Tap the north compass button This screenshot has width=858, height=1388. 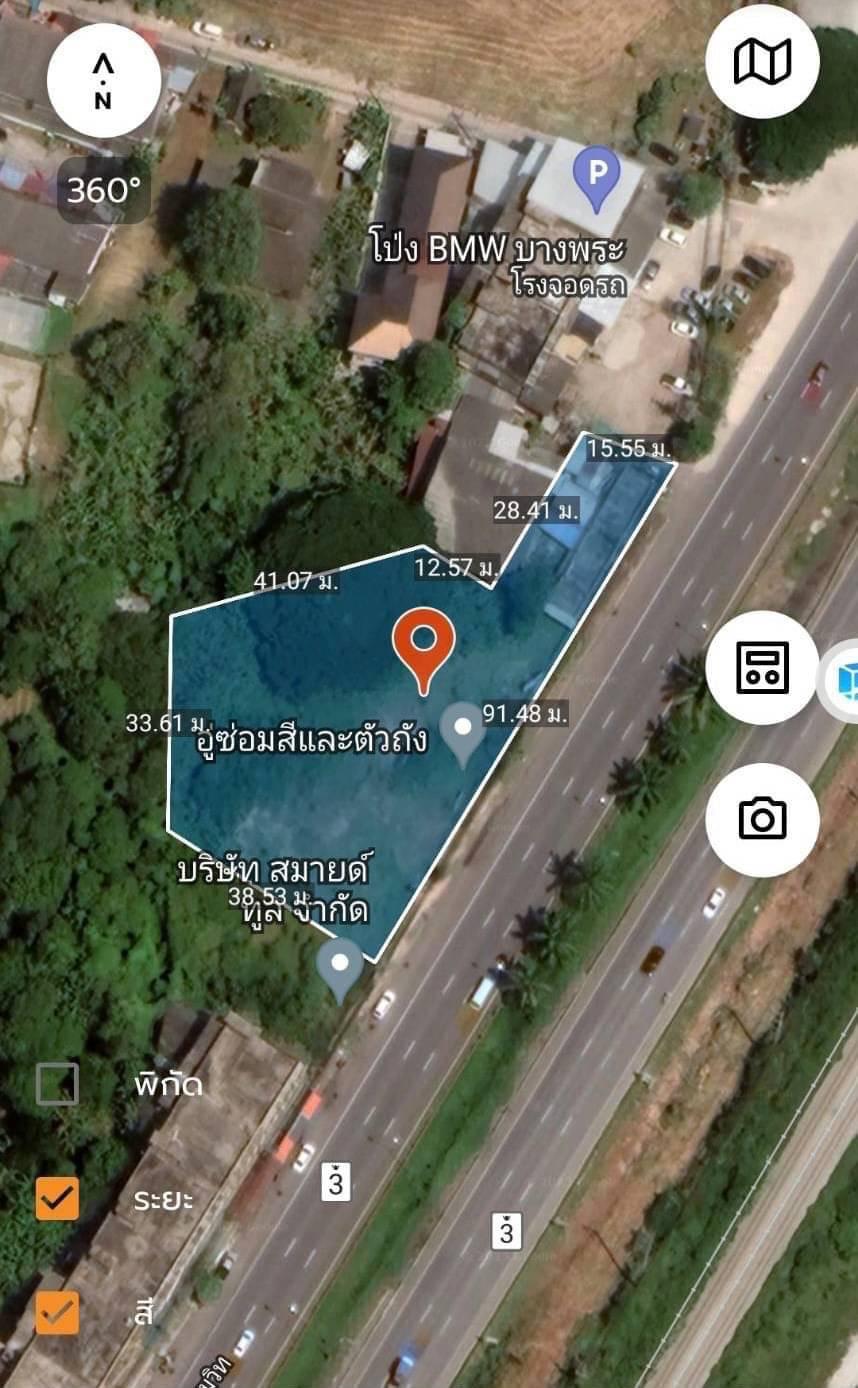tap(103, 80)
